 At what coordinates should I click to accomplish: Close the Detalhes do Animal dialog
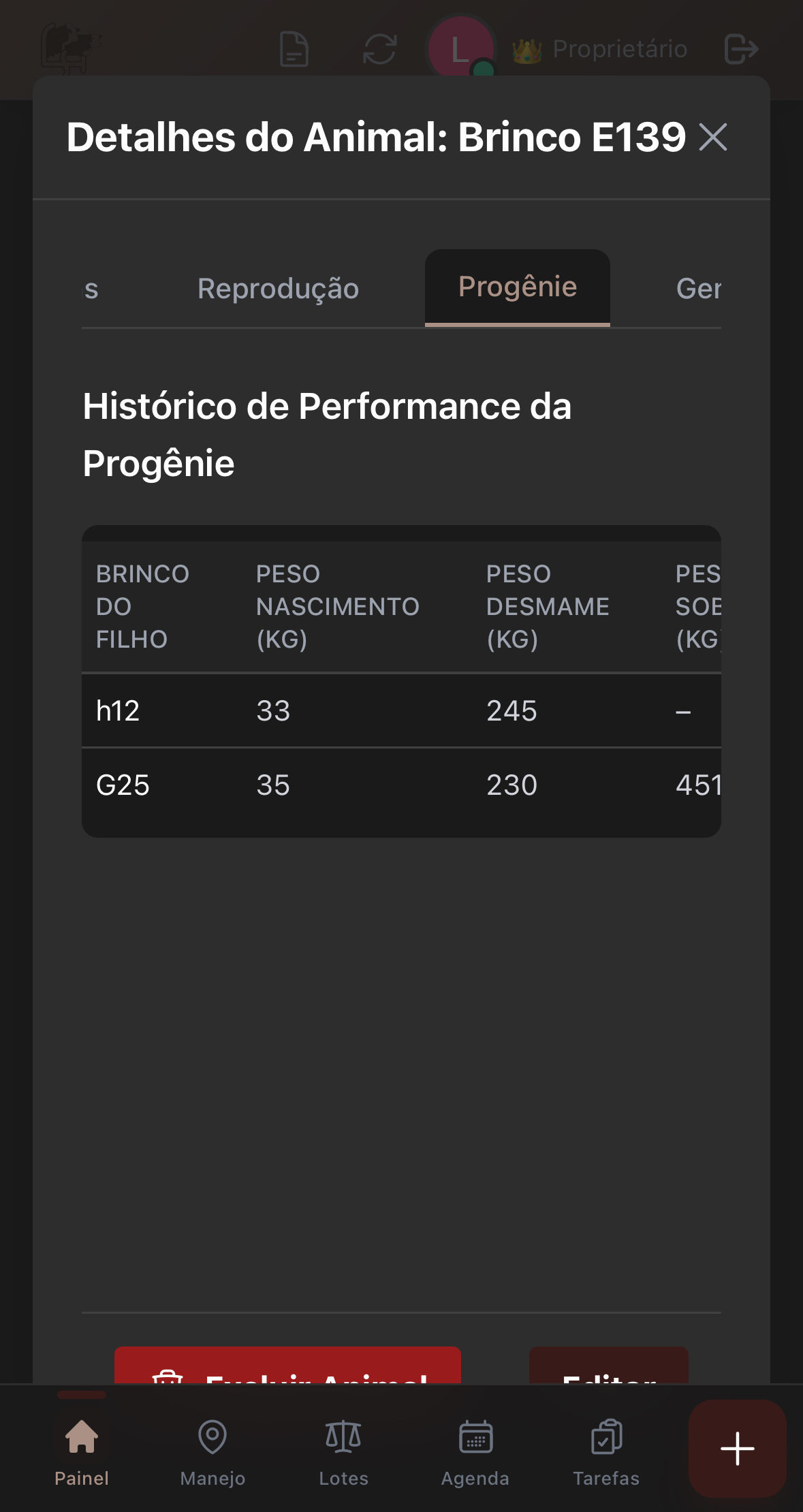[x=714, y=138]
